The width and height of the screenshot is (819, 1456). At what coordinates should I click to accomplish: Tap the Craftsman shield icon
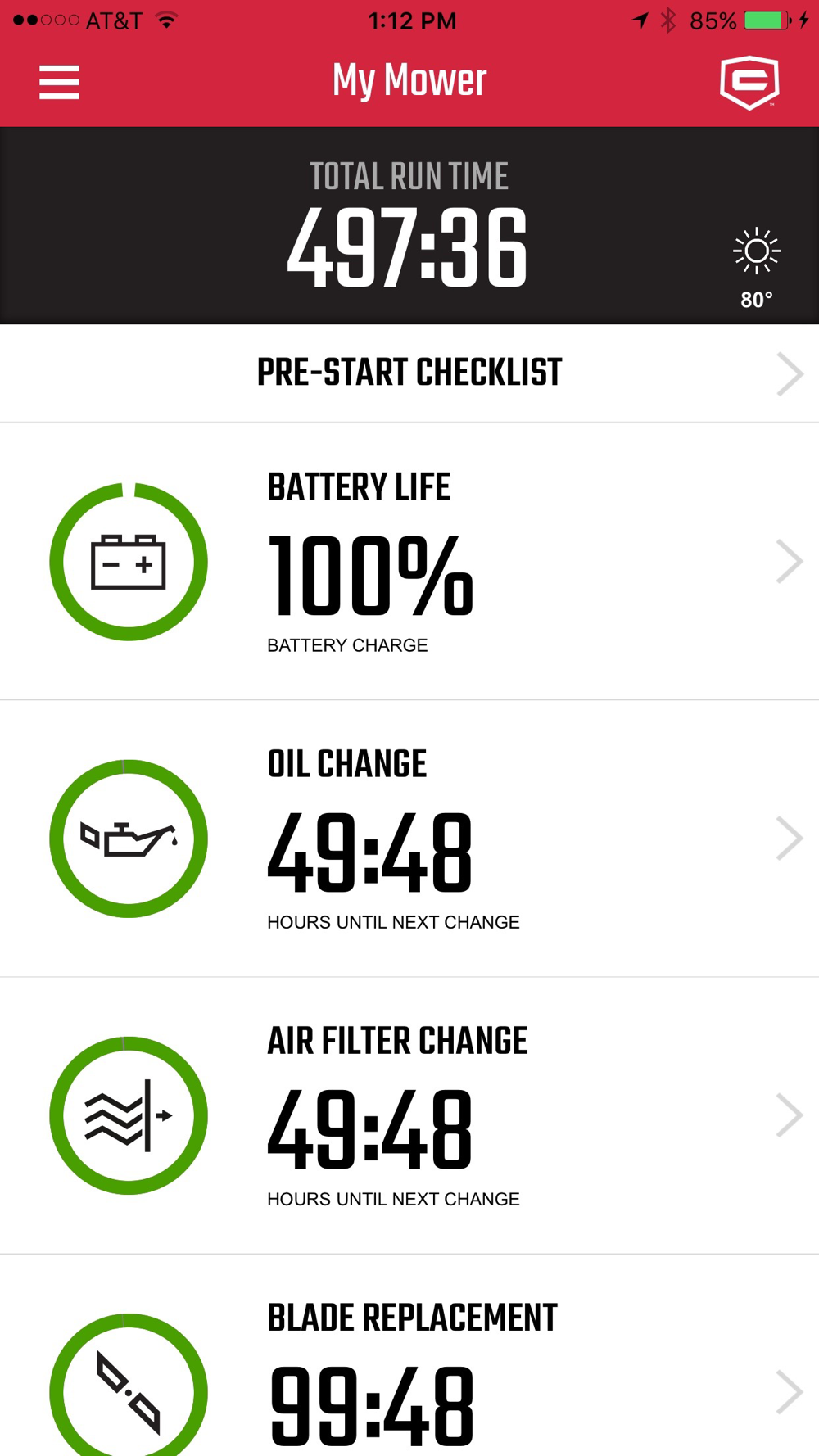coord(749,83)
